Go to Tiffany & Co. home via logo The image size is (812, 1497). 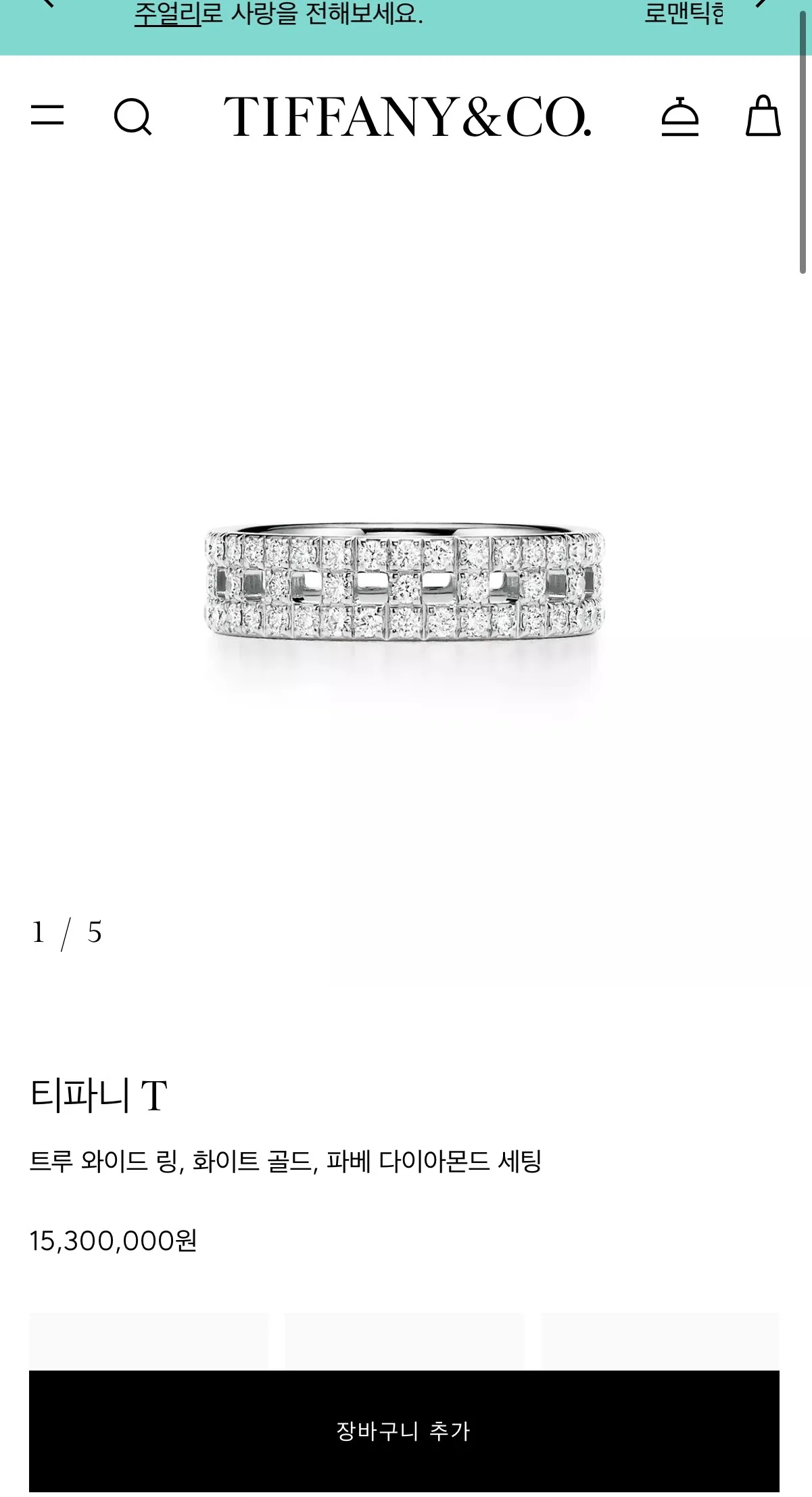pyautogui.click(x=408, y=117)
